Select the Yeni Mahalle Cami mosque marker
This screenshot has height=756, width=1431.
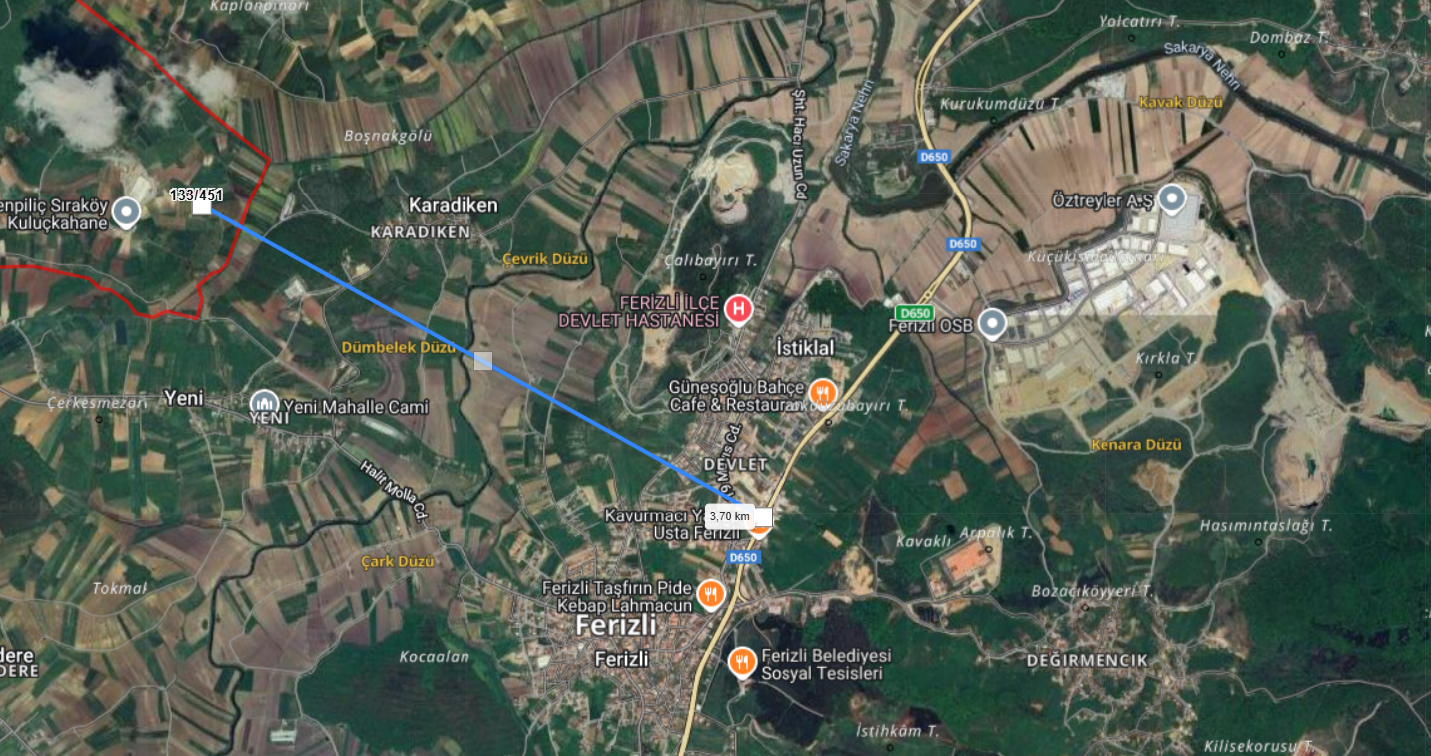[x=264, y=405]
